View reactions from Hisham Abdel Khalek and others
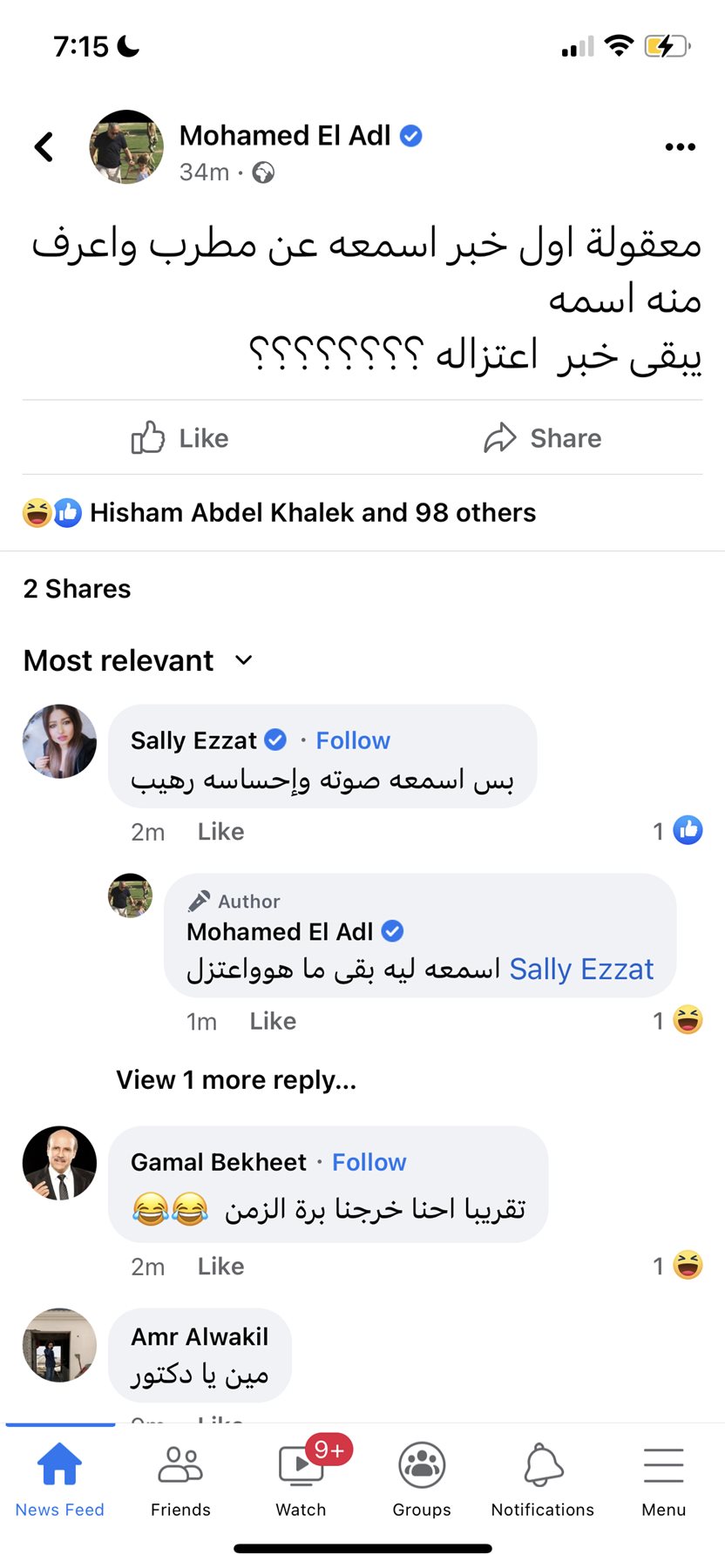 tap(312, 512)
